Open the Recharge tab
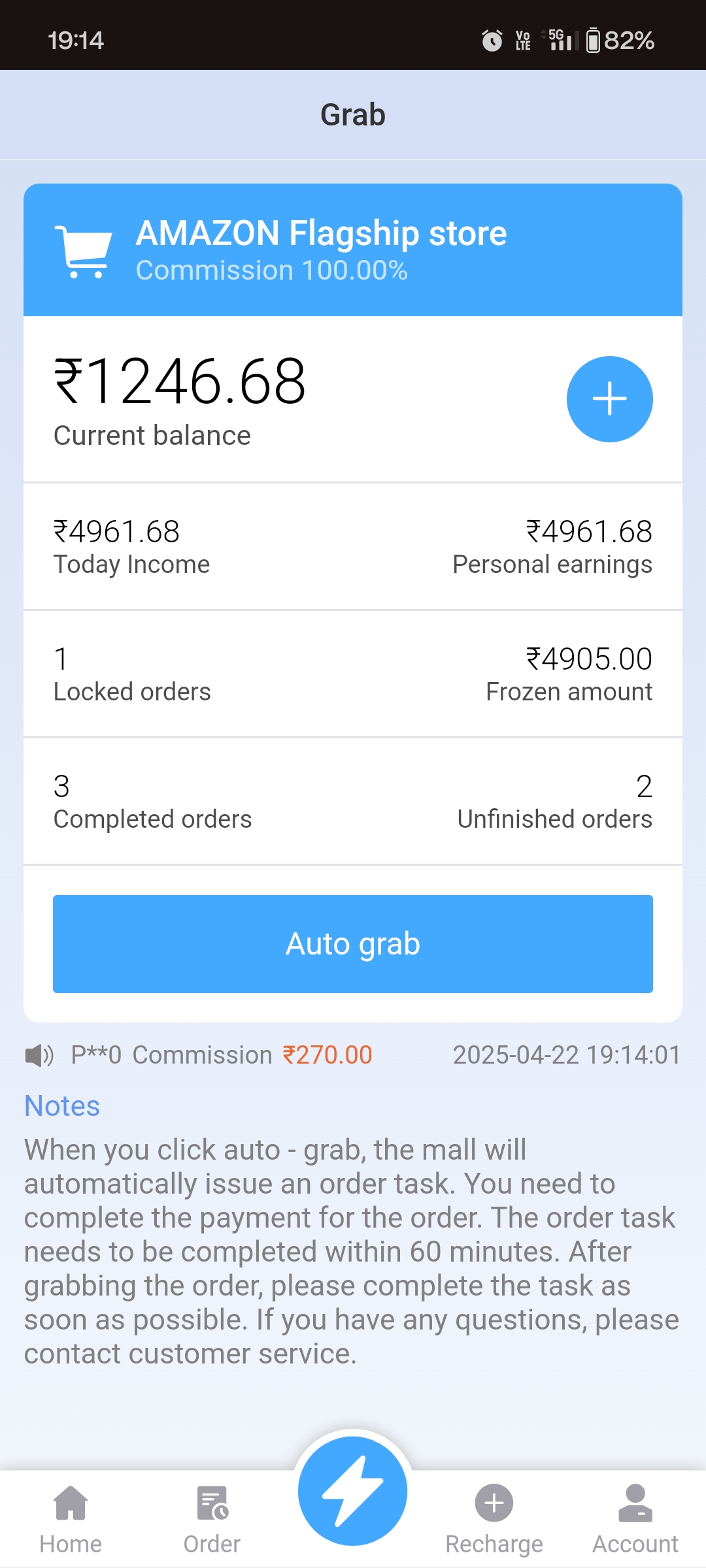Screen dimensions: 706x1568 [x=494, y=1518]
